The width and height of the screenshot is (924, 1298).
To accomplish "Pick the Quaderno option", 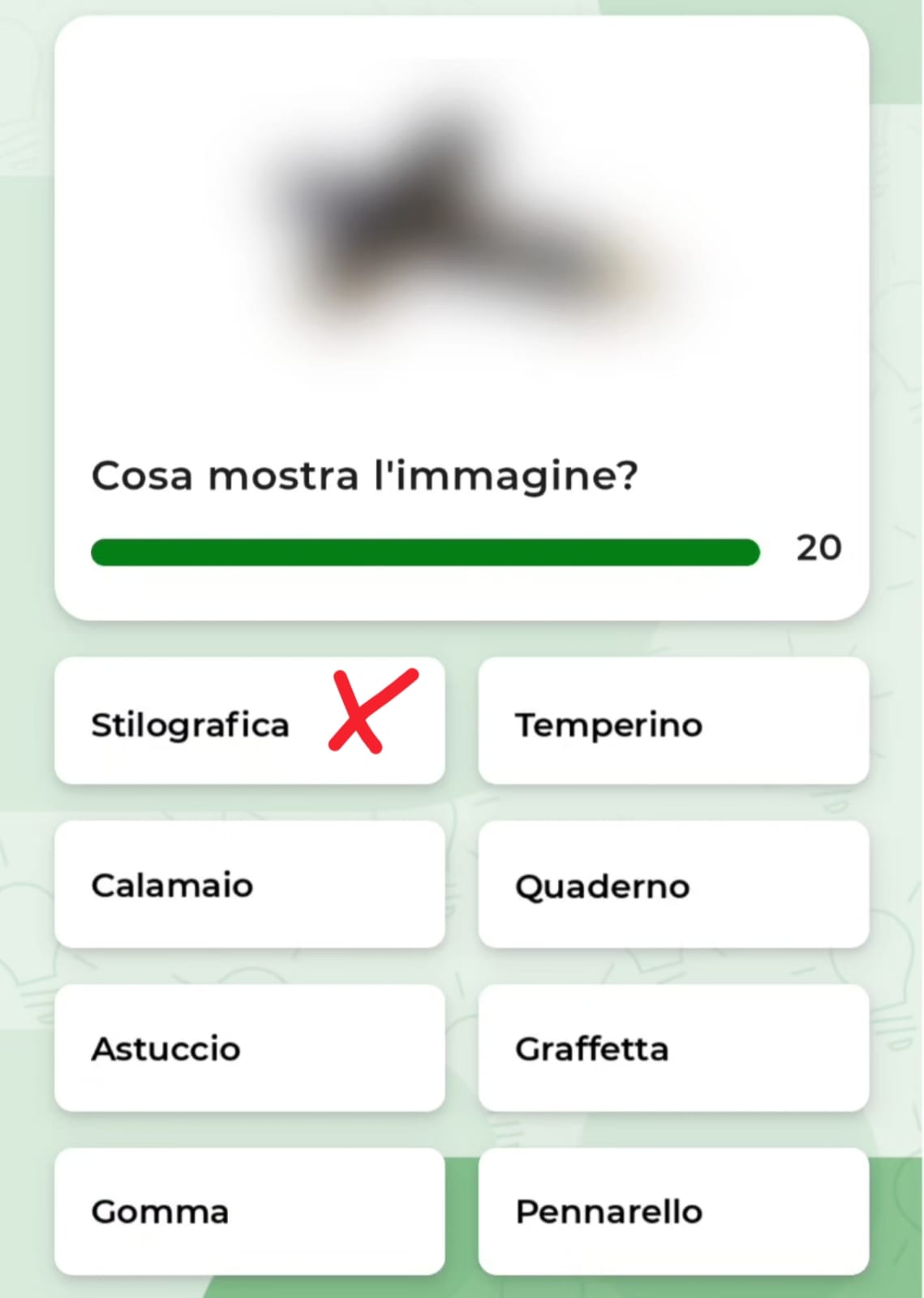I will 673,884.
